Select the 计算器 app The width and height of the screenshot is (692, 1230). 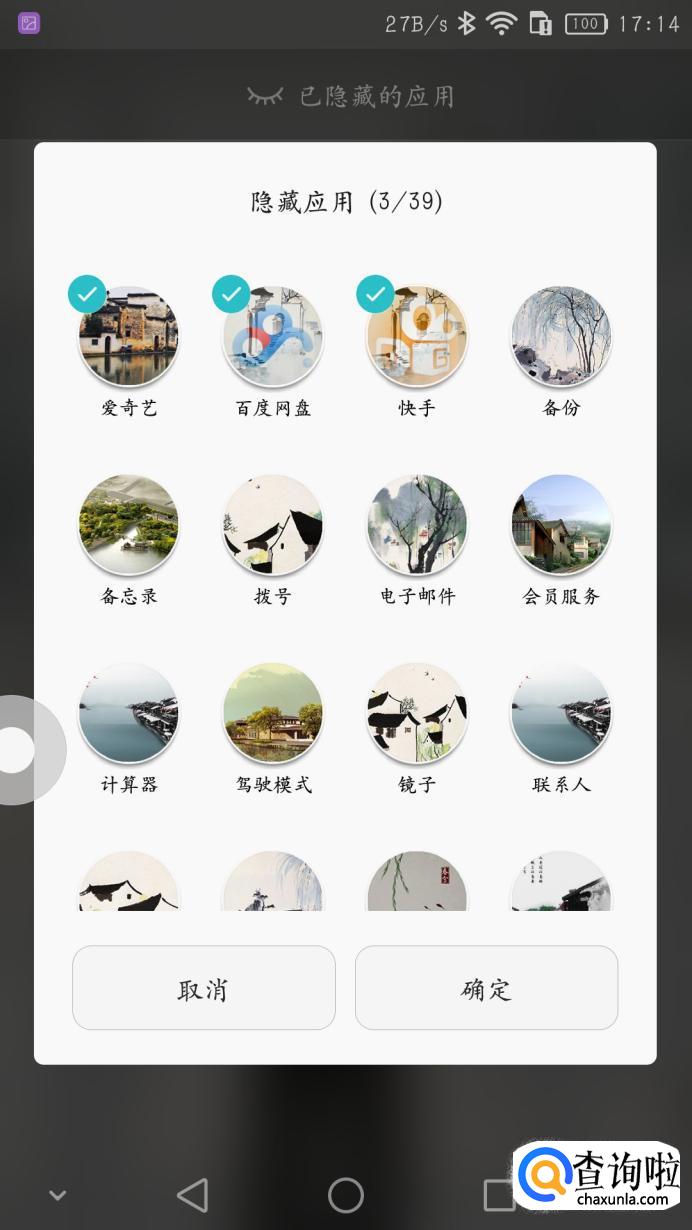tap(128, 712)
